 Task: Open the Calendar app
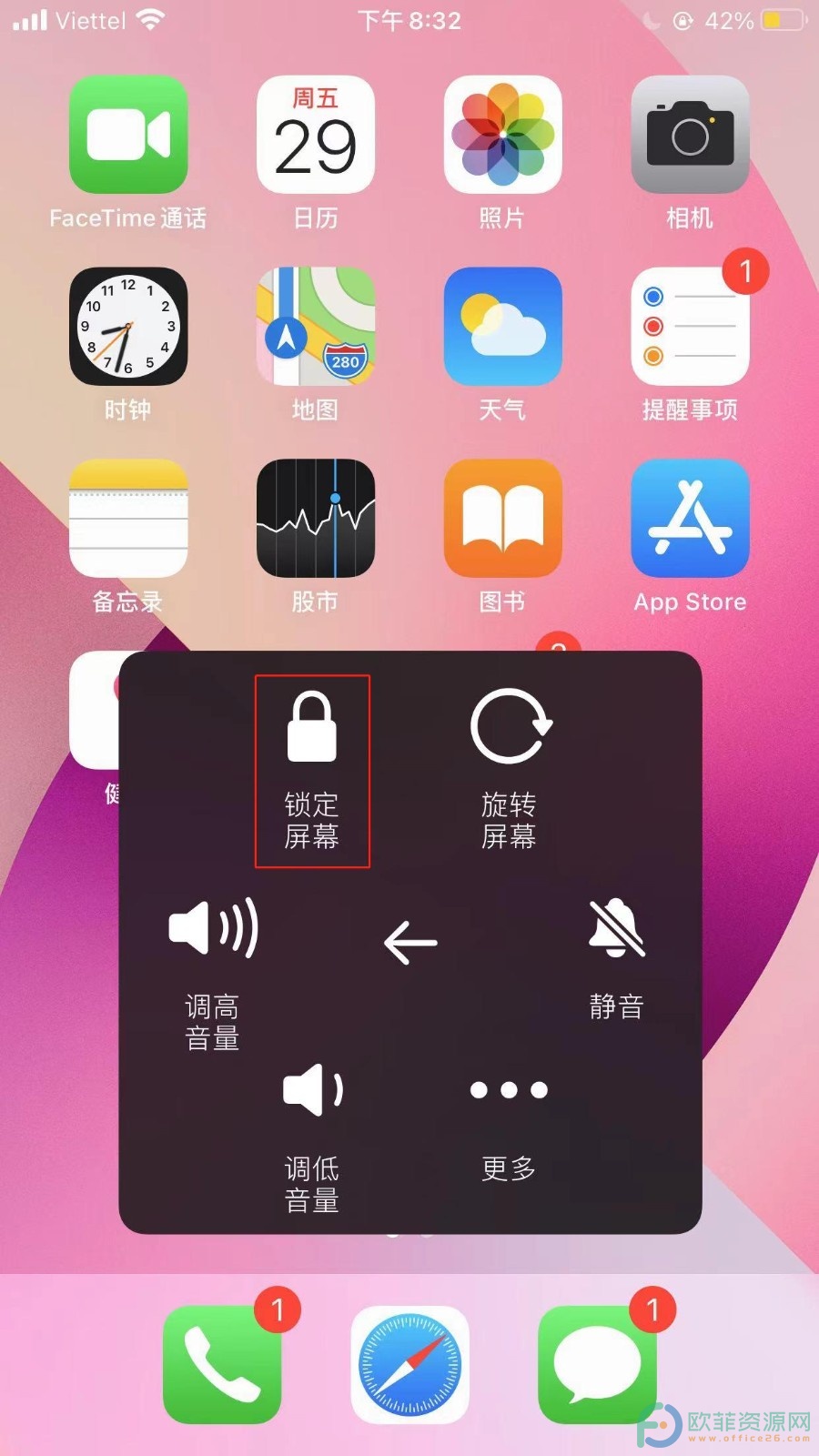coord(316,135)
